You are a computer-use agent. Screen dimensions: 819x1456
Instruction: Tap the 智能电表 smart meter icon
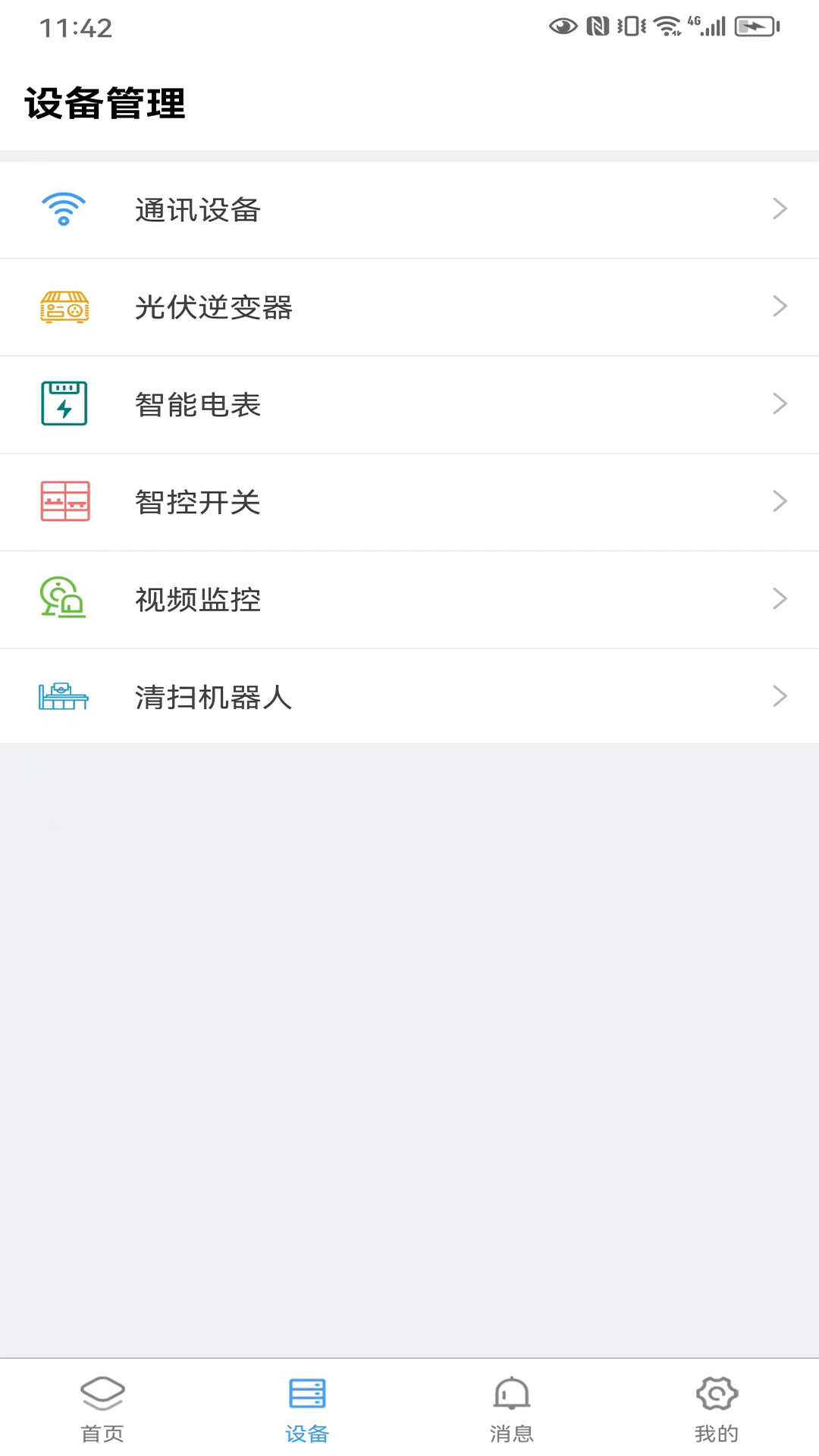pos(64,403)
